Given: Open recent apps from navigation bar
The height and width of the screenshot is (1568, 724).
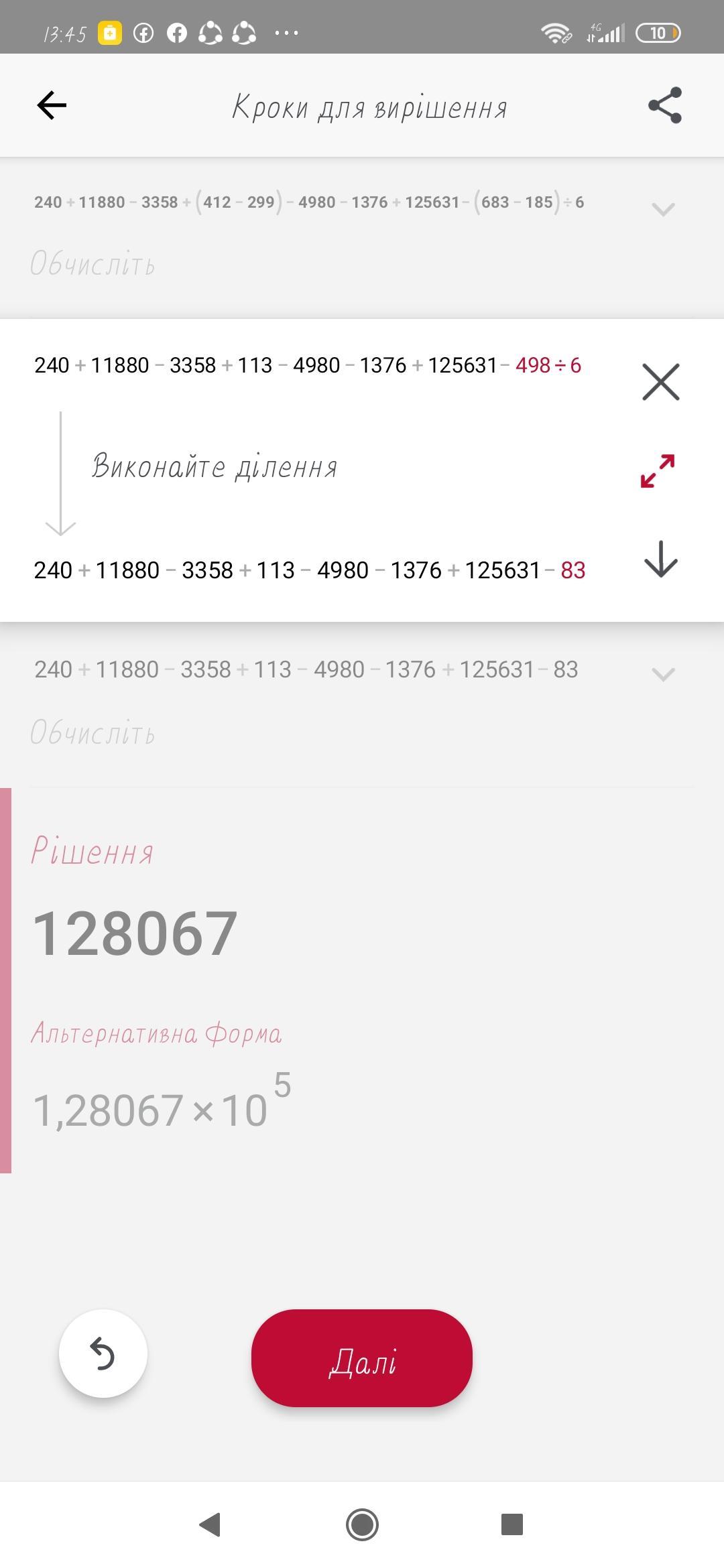Looking at the screenshot, I should (512, 1524).
